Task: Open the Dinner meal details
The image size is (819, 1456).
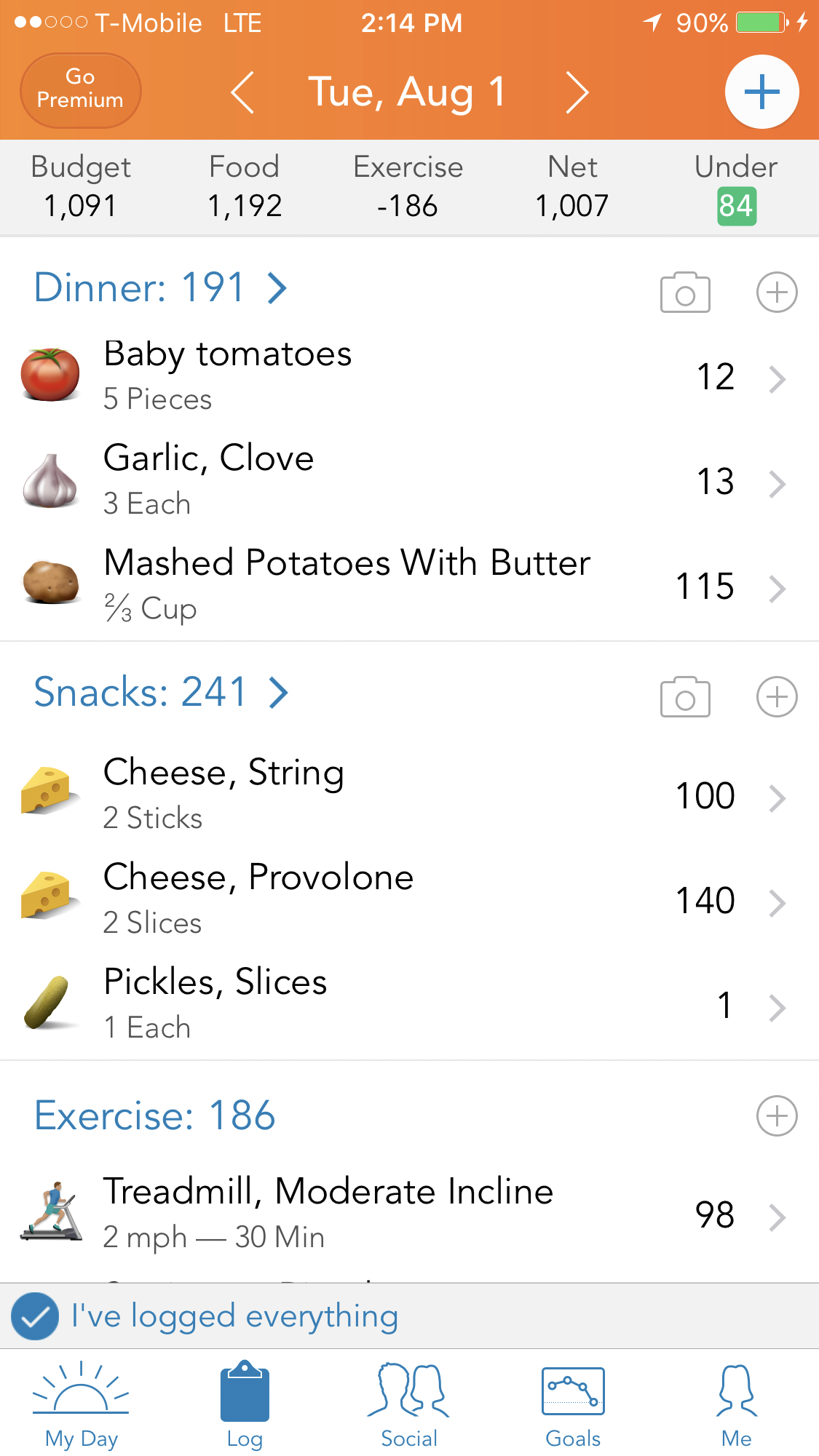Action: [160, 288]
